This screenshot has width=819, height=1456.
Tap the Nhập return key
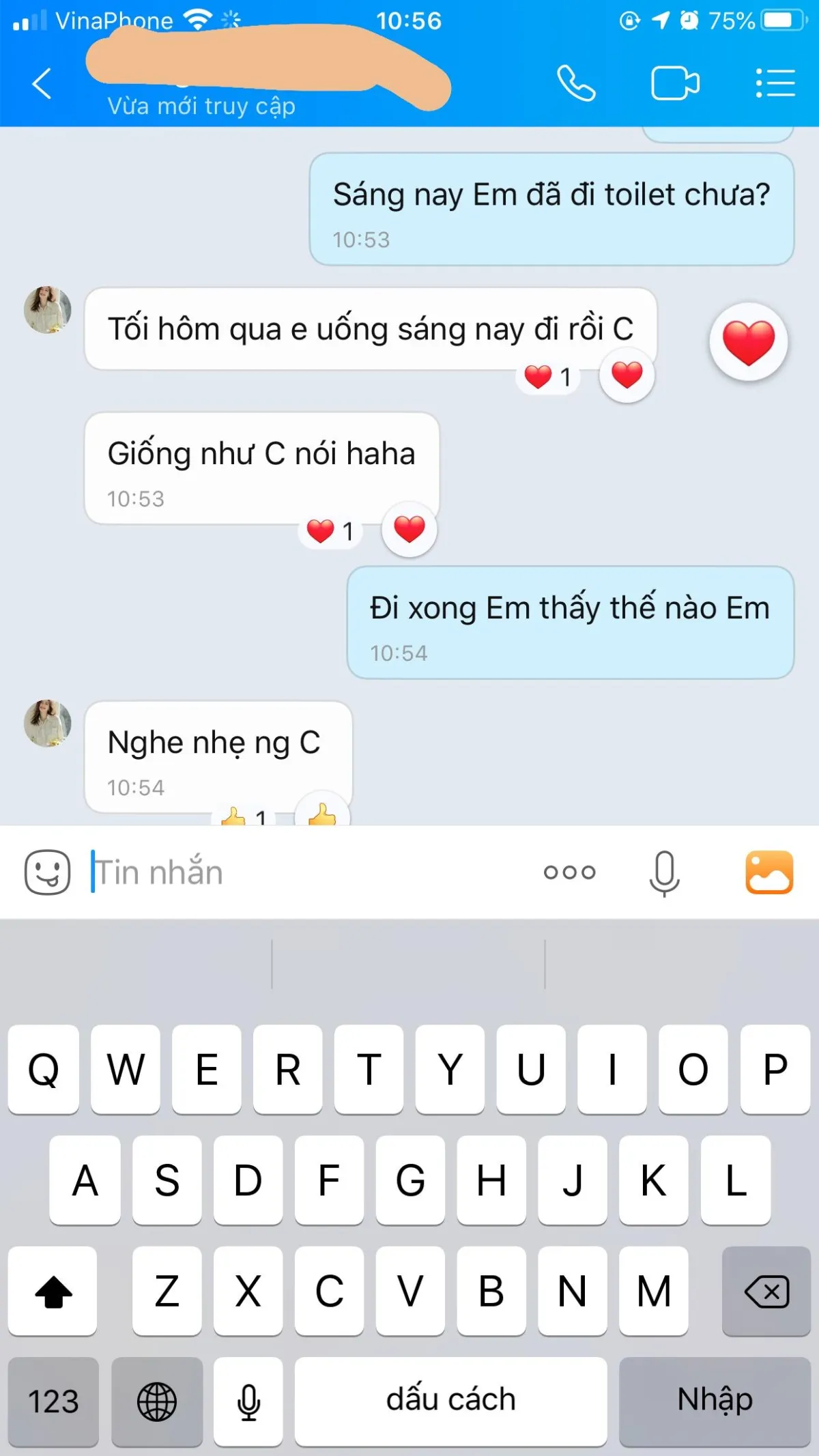(715, 1400)
